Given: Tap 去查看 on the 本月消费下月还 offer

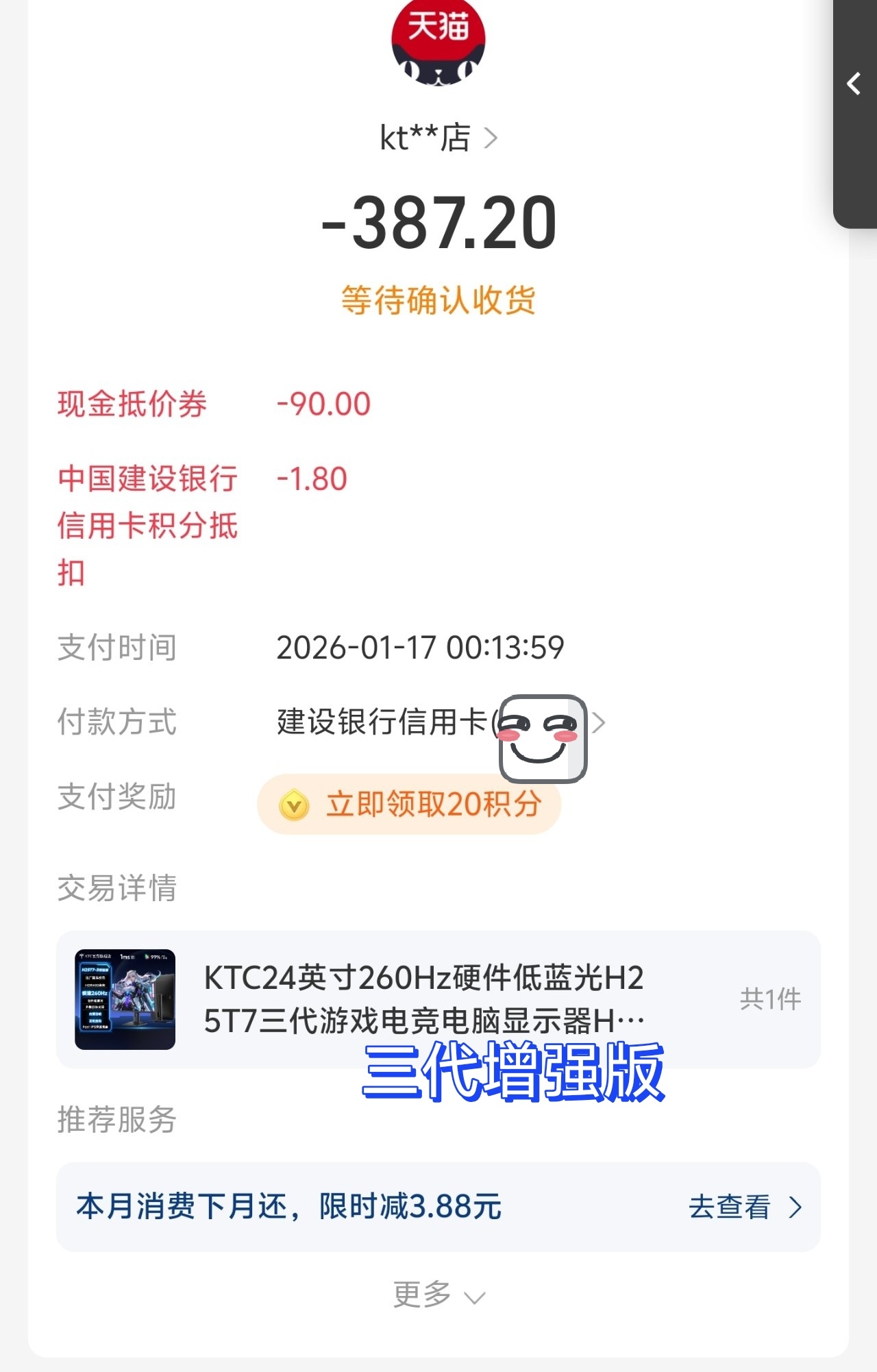Looking at the screenshot, I should click(x=745, y=1208).
